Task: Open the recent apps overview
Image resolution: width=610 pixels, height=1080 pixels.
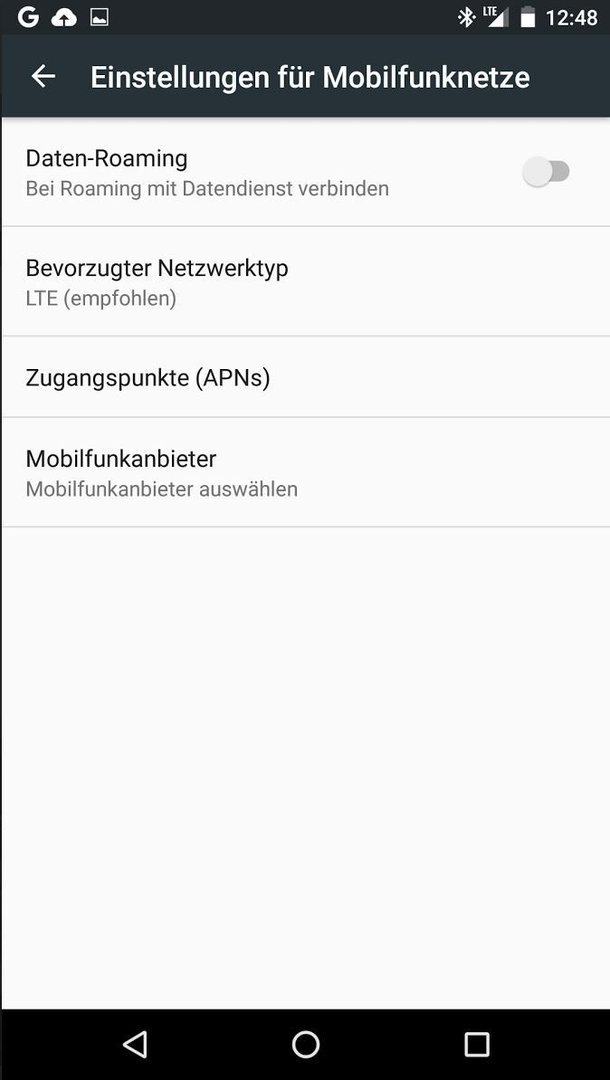Action: point(476,1044)
